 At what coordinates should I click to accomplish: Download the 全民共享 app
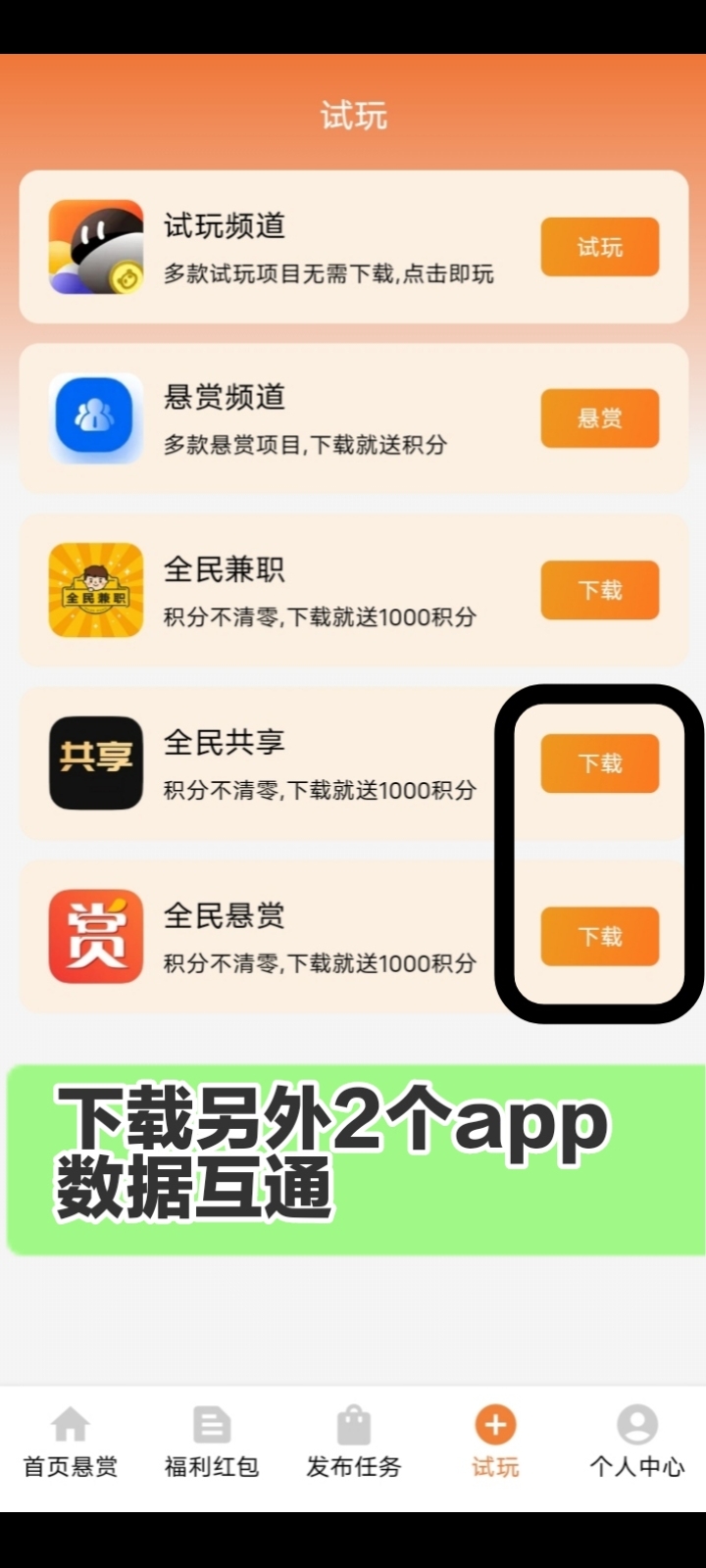pyautogui.click(x=599, y=763)
